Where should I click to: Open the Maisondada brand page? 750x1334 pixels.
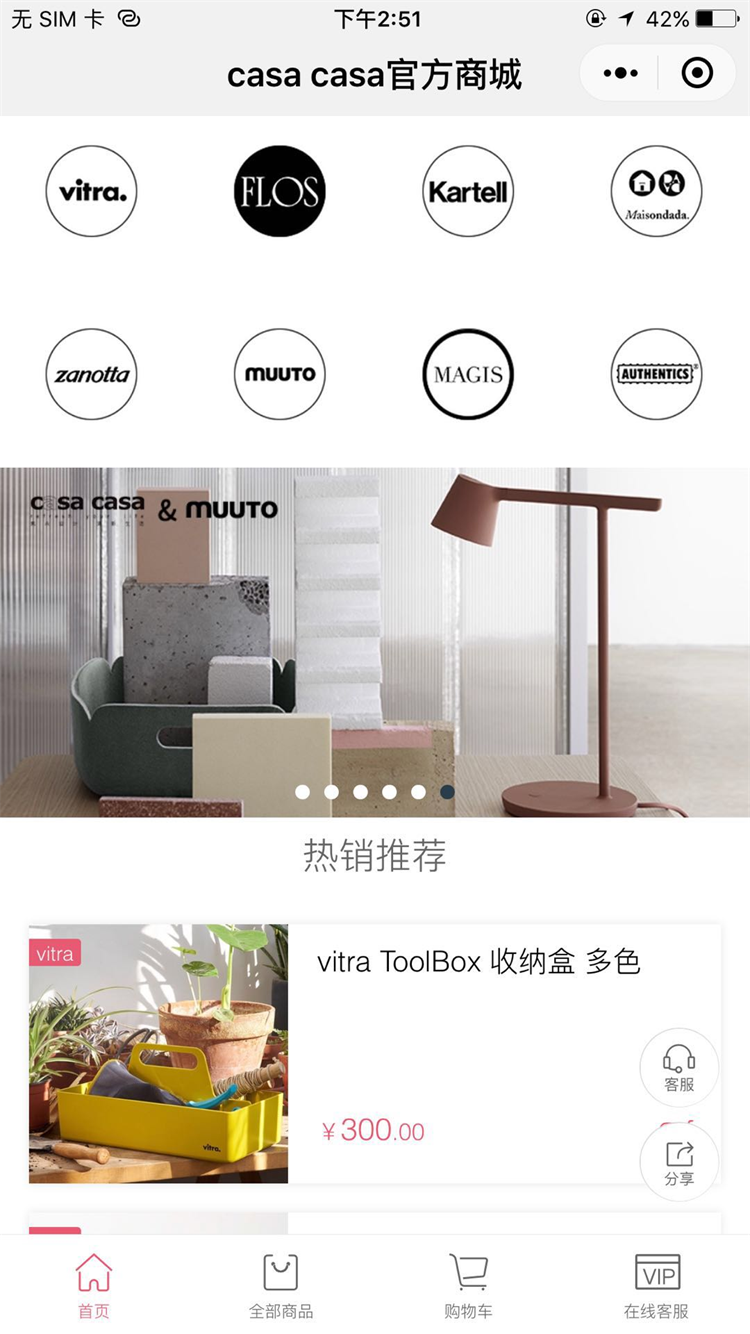656,191
